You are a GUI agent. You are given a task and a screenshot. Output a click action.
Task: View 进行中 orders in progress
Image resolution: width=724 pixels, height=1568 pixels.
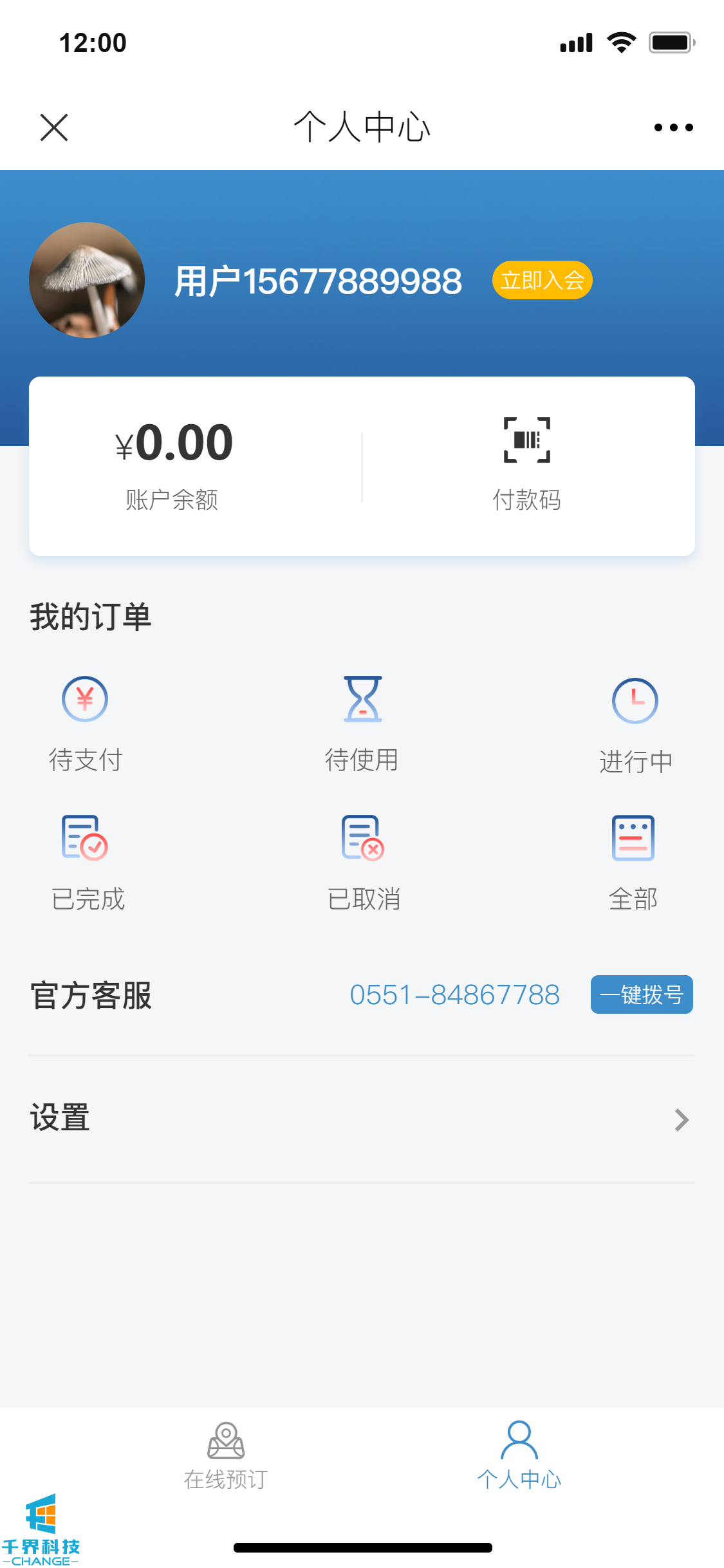click(x=635, y=725)
